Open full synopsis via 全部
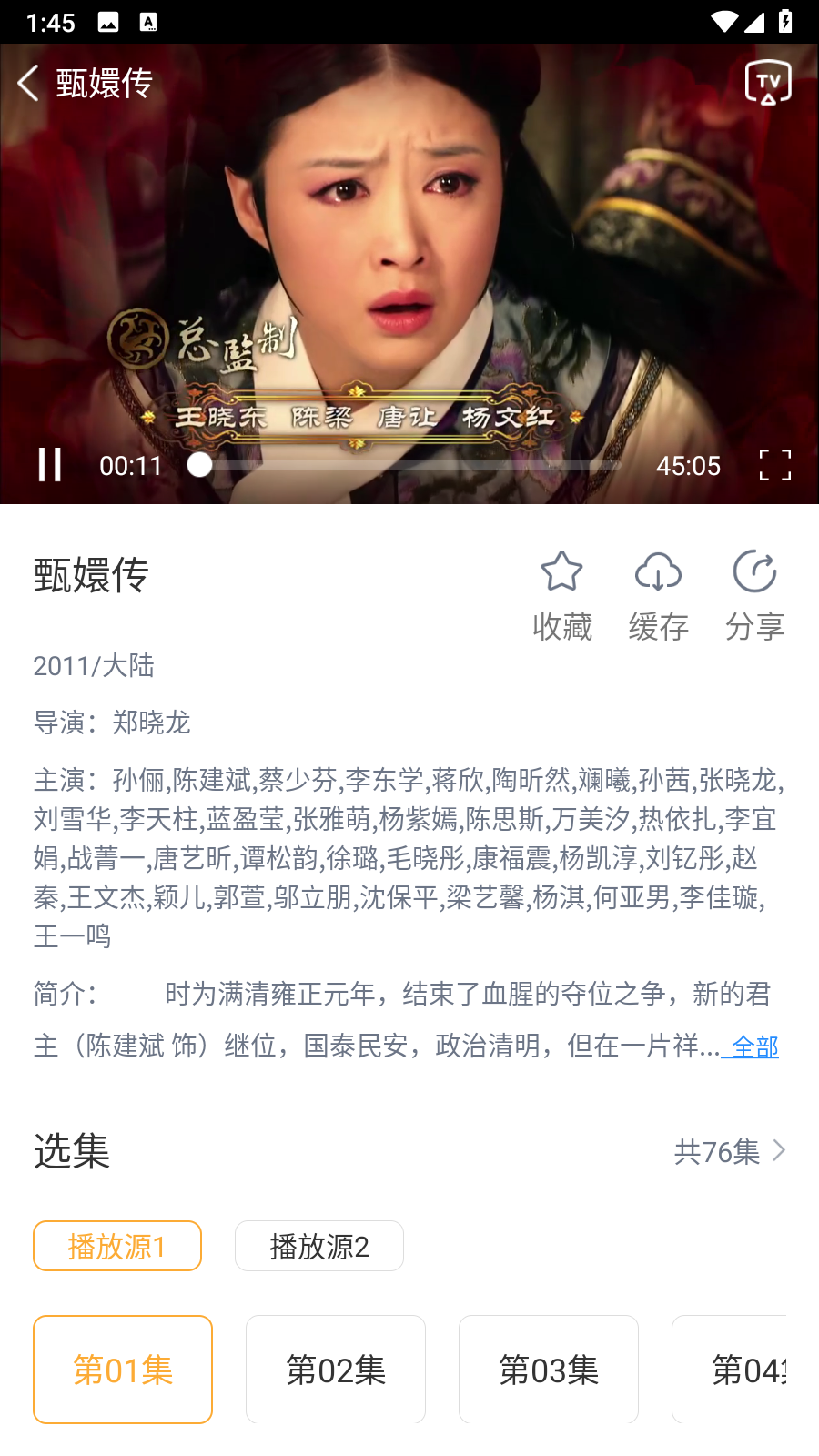 [x=753, y=1048]
